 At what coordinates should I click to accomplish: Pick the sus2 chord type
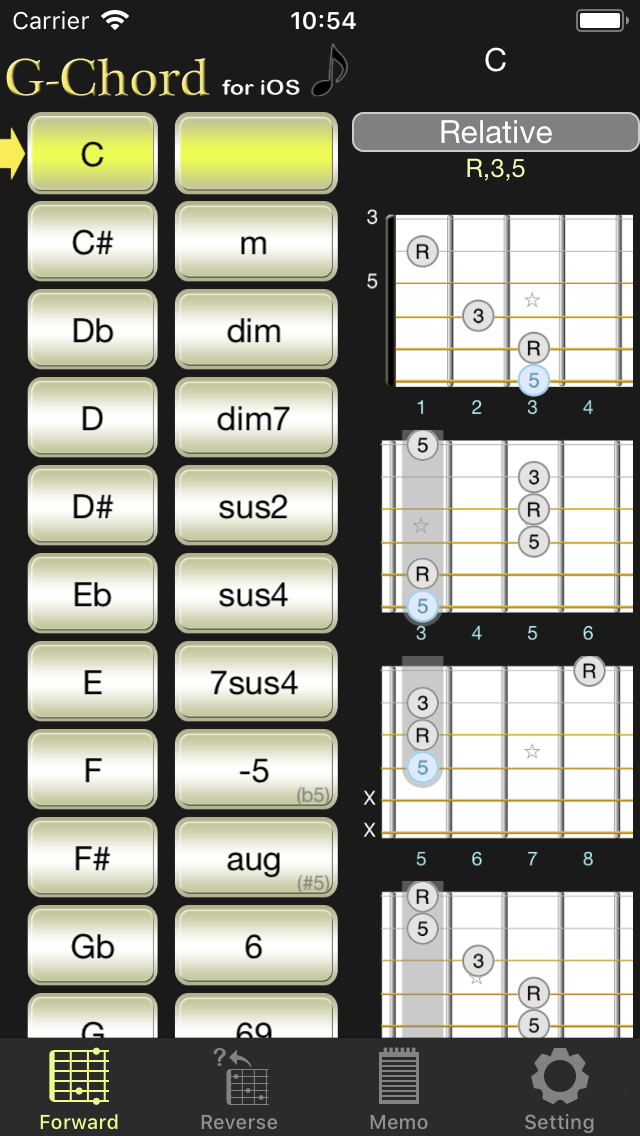[256, 506]
